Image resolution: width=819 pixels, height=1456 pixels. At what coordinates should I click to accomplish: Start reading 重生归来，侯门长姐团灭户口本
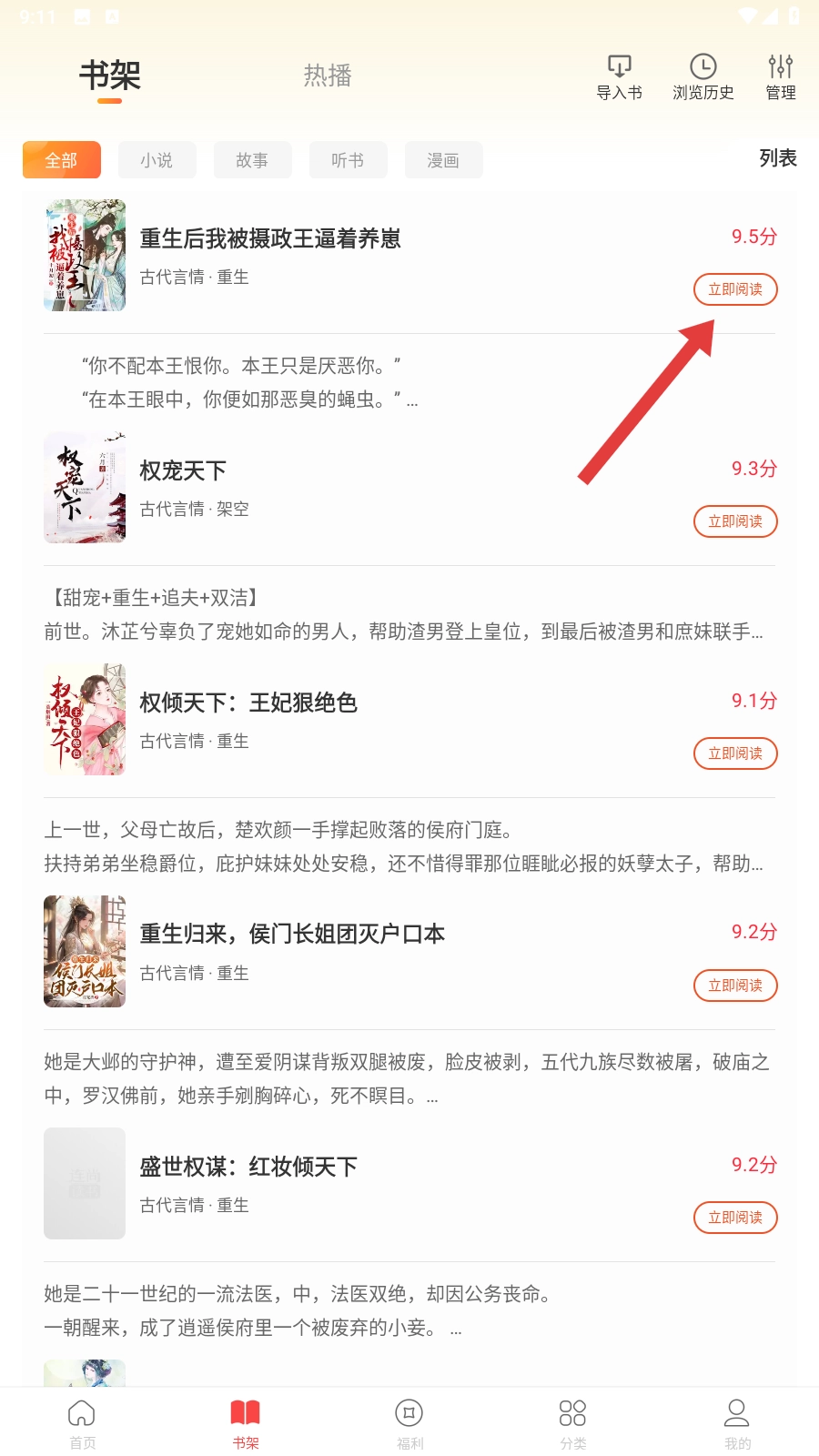tap(735, 986)
